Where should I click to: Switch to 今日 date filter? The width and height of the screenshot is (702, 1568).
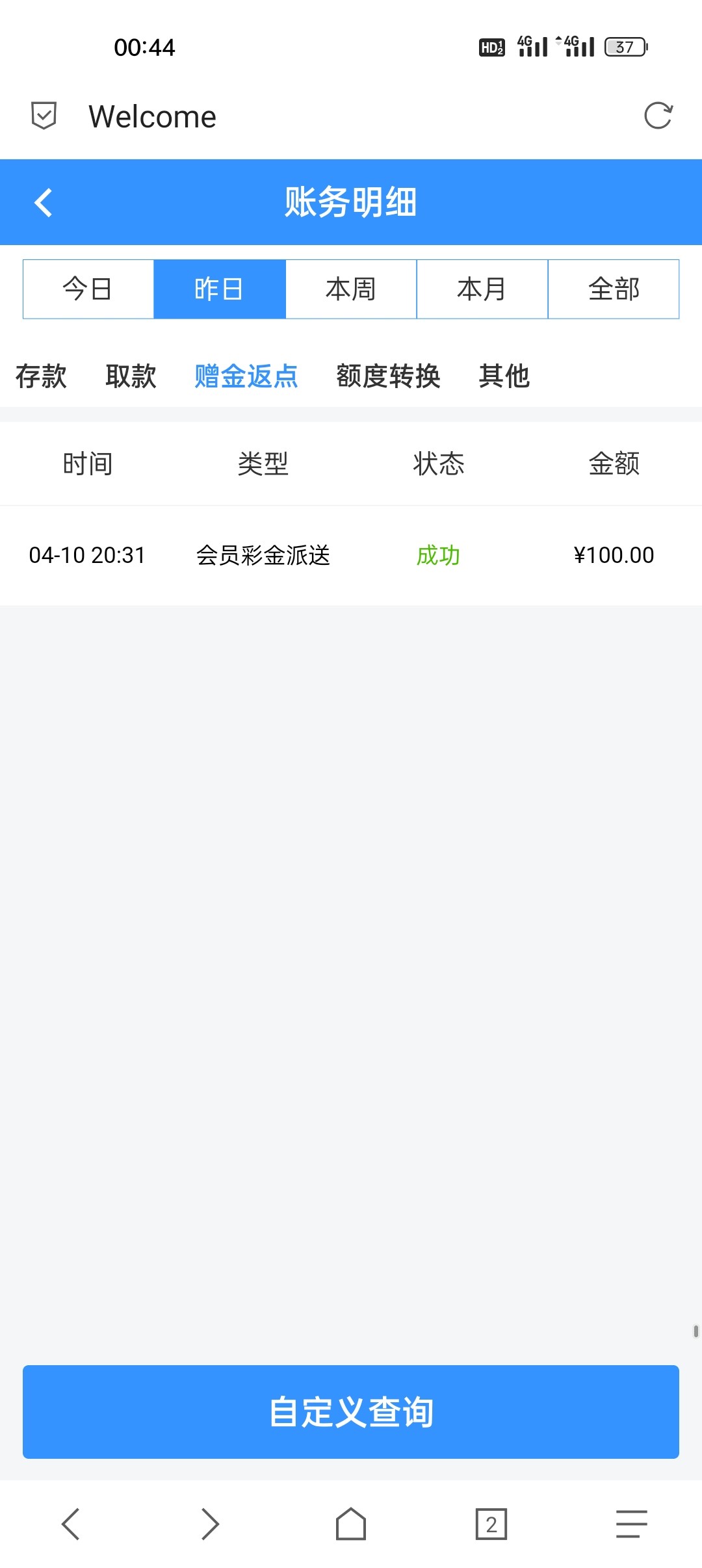click(88, 289)
